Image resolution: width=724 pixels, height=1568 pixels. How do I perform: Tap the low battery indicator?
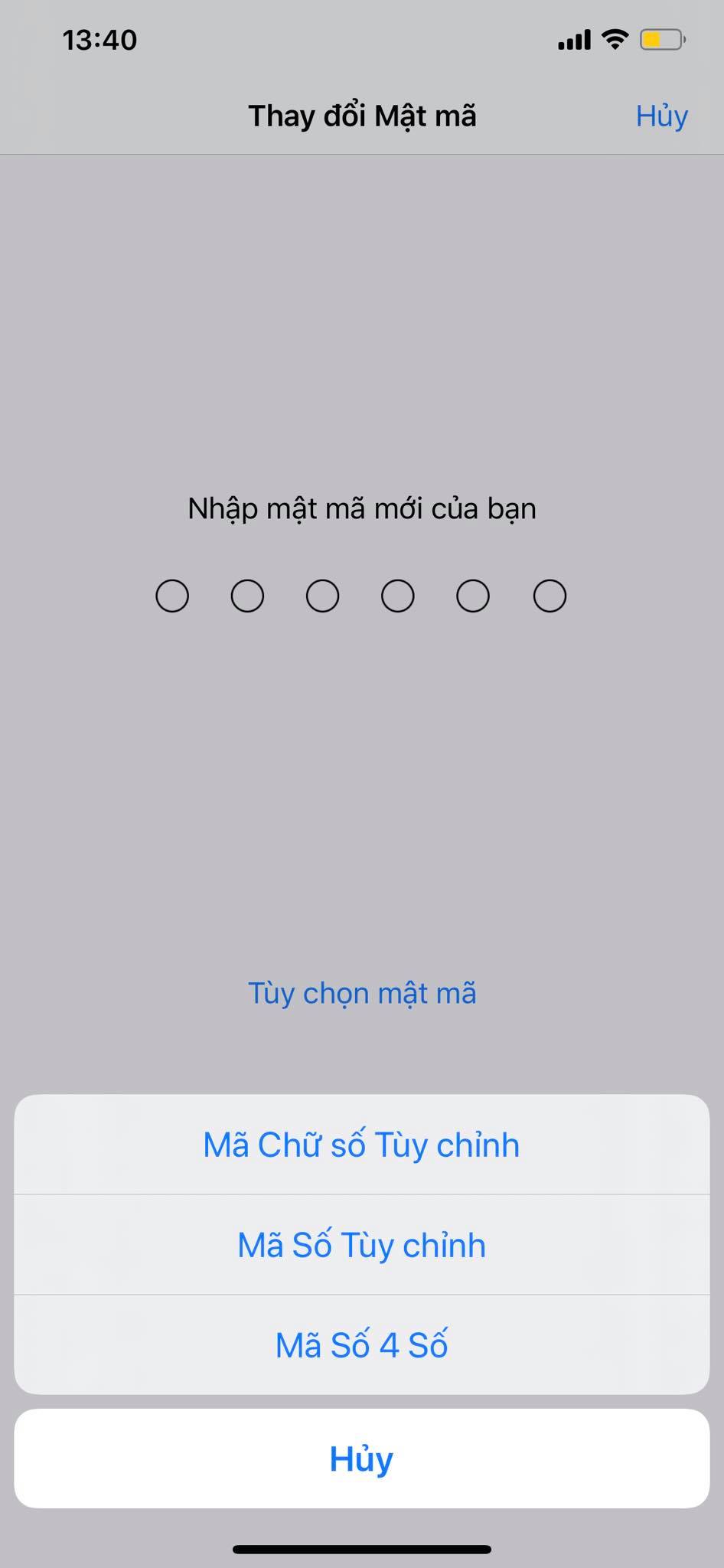660,41
